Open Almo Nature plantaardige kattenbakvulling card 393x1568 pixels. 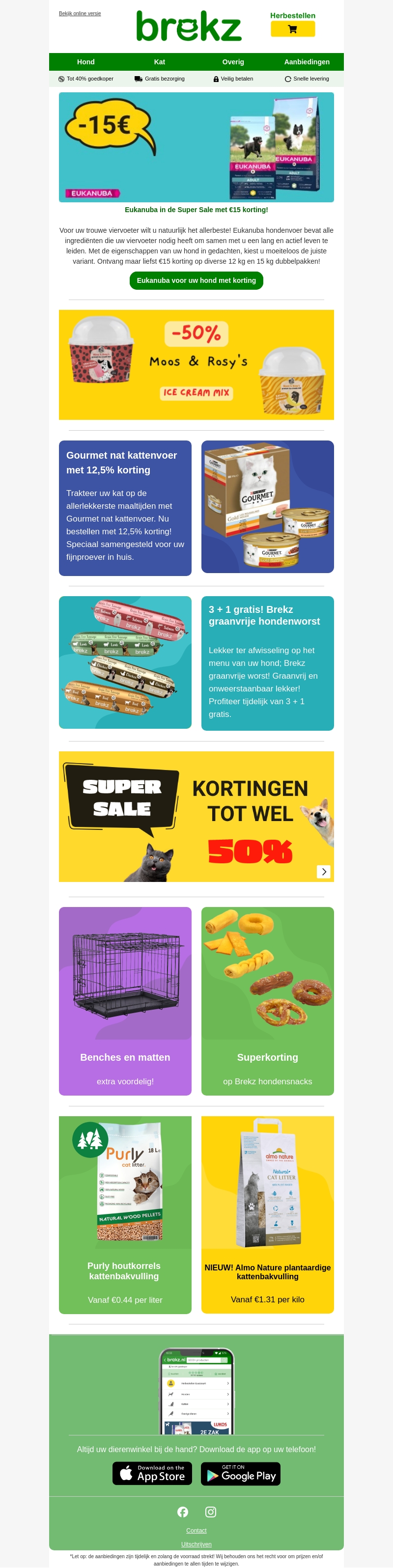[x=267, y=1215]
